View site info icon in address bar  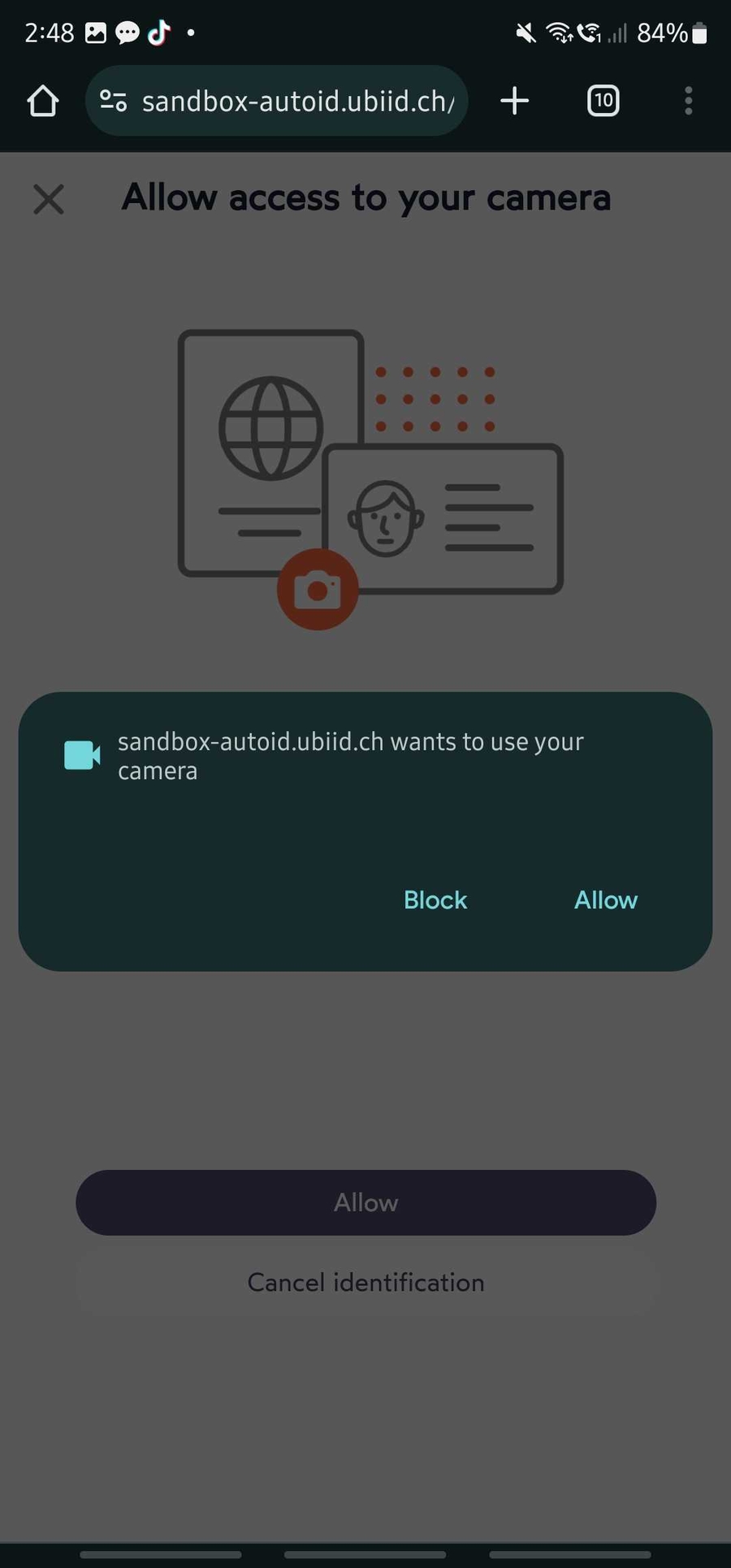click(113, 102)
